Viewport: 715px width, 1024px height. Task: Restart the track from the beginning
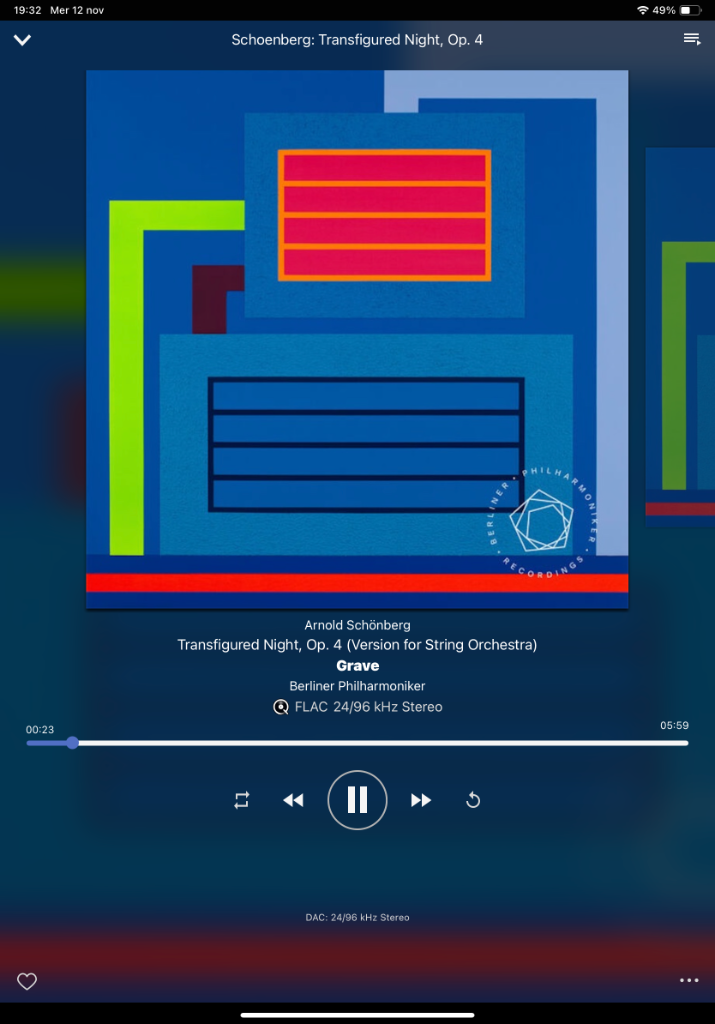(x=473, y=800)
